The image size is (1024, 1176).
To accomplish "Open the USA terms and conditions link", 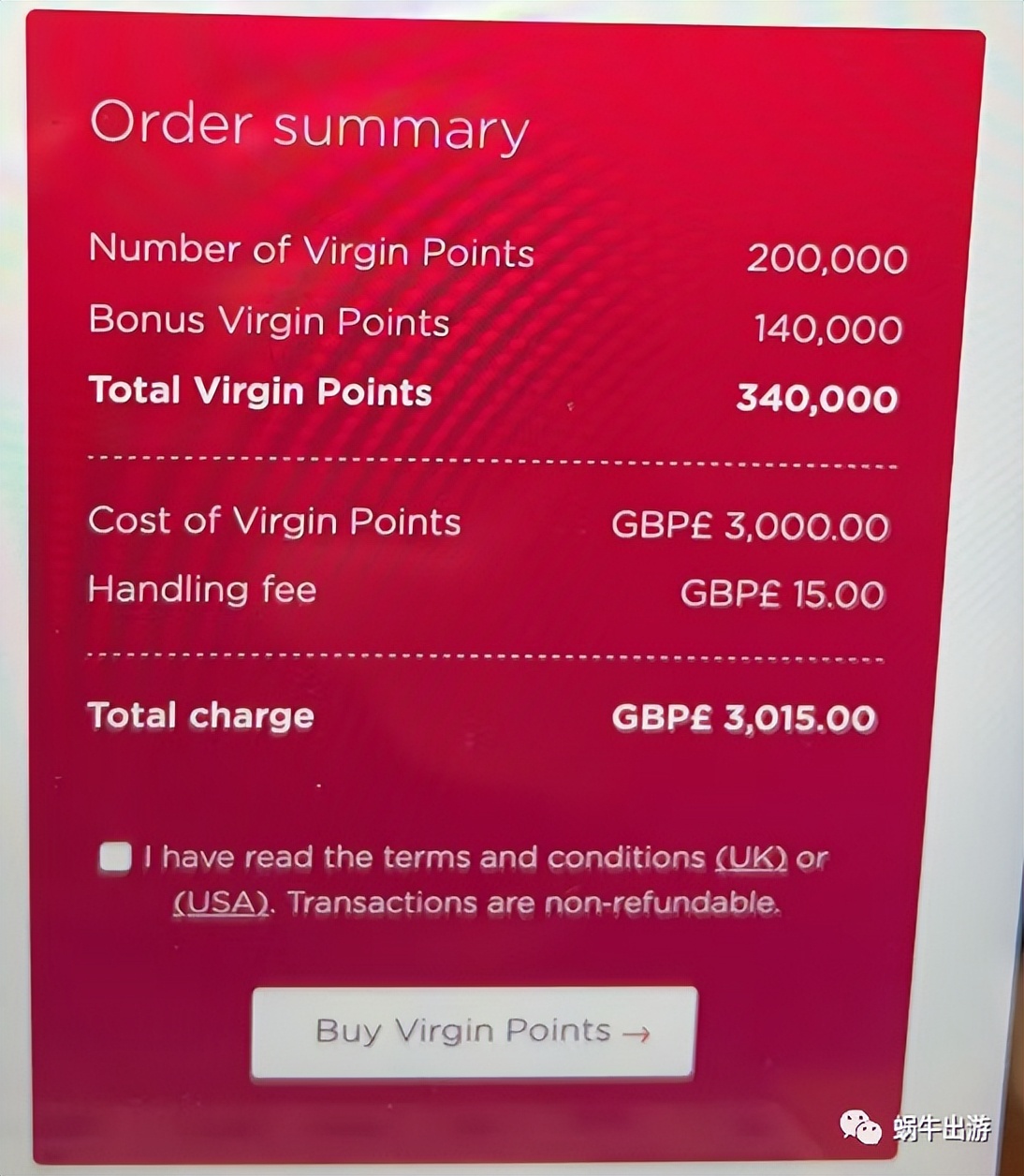I will point(221,903).
